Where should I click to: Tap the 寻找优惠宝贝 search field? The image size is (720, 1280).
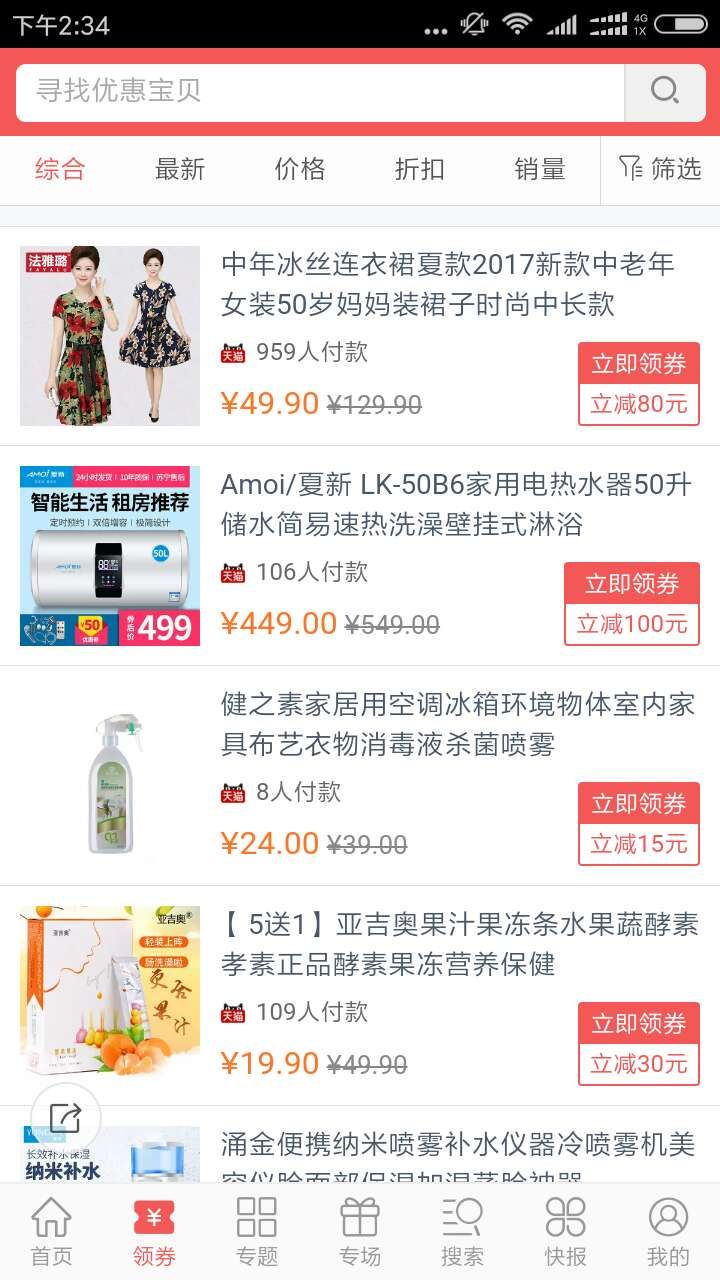pos(320,91)
